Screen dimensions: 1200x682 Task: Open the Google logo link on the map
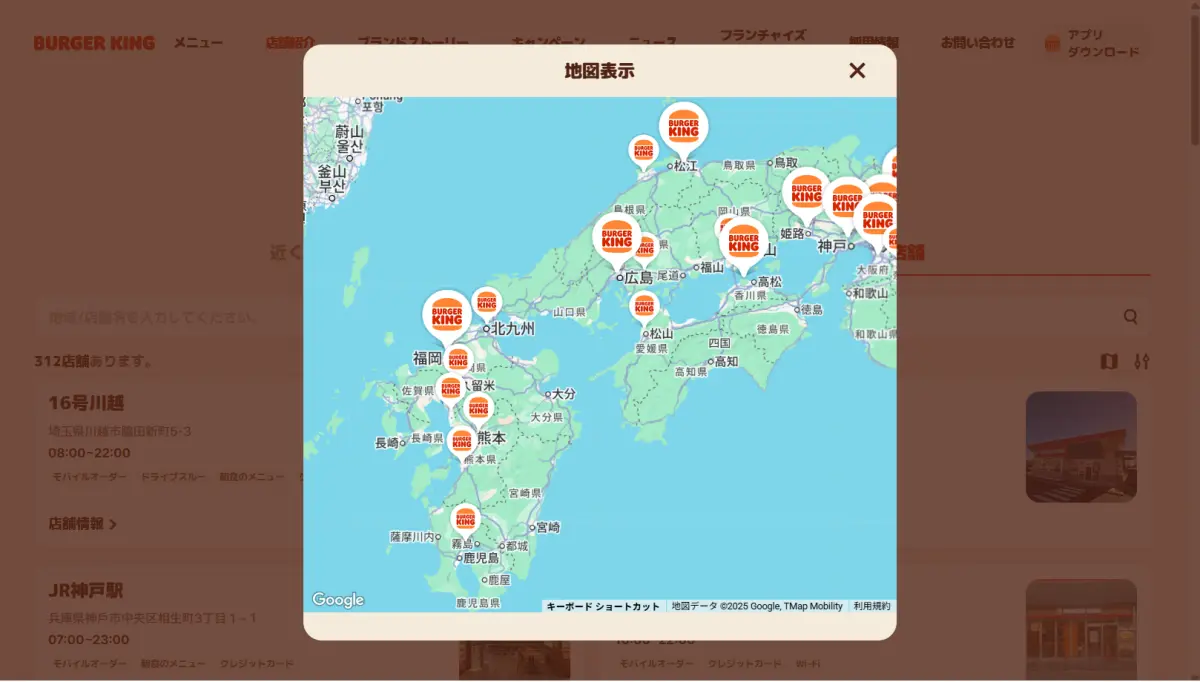point(338,600)
